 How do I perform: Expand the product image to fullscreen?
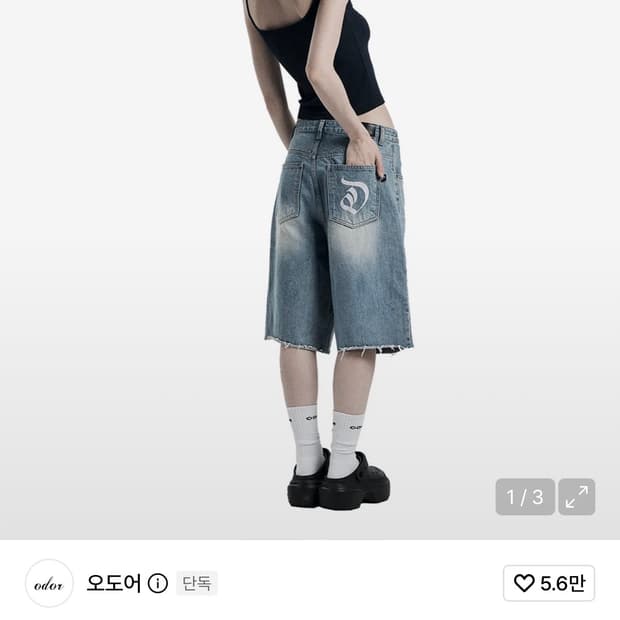click(577, 497)
